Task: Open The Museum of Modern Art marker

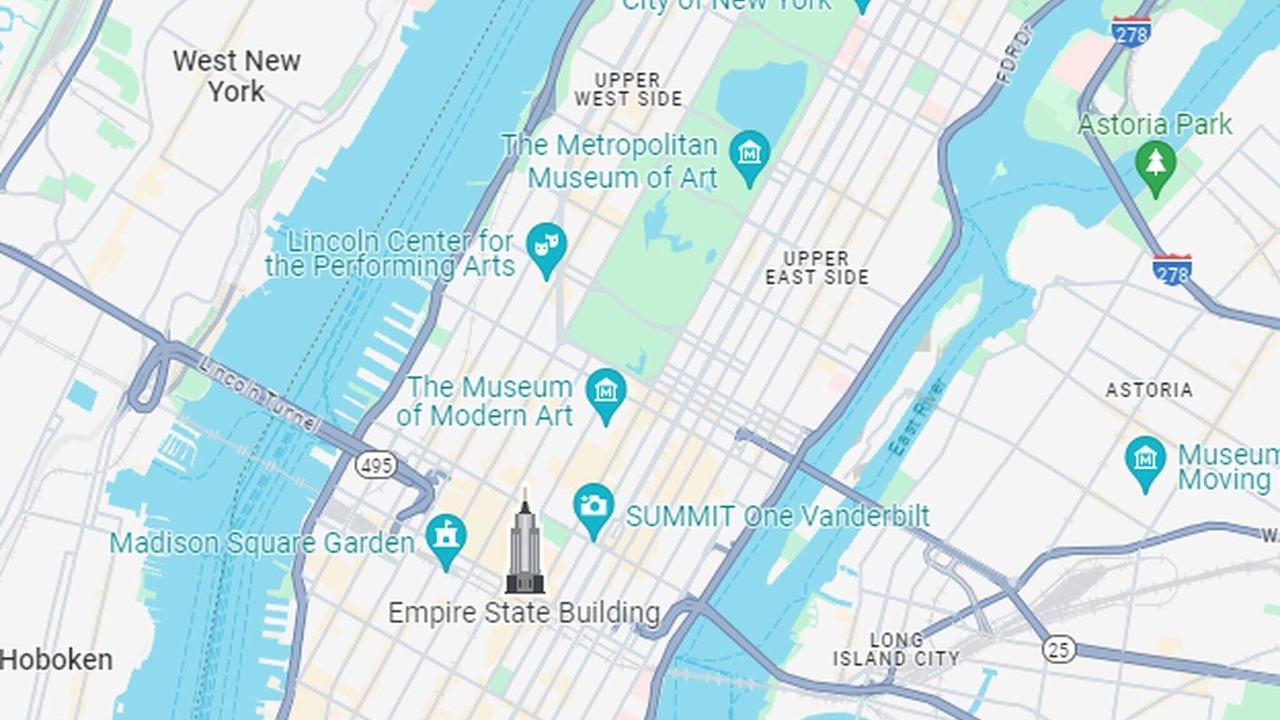Action: 605,392
